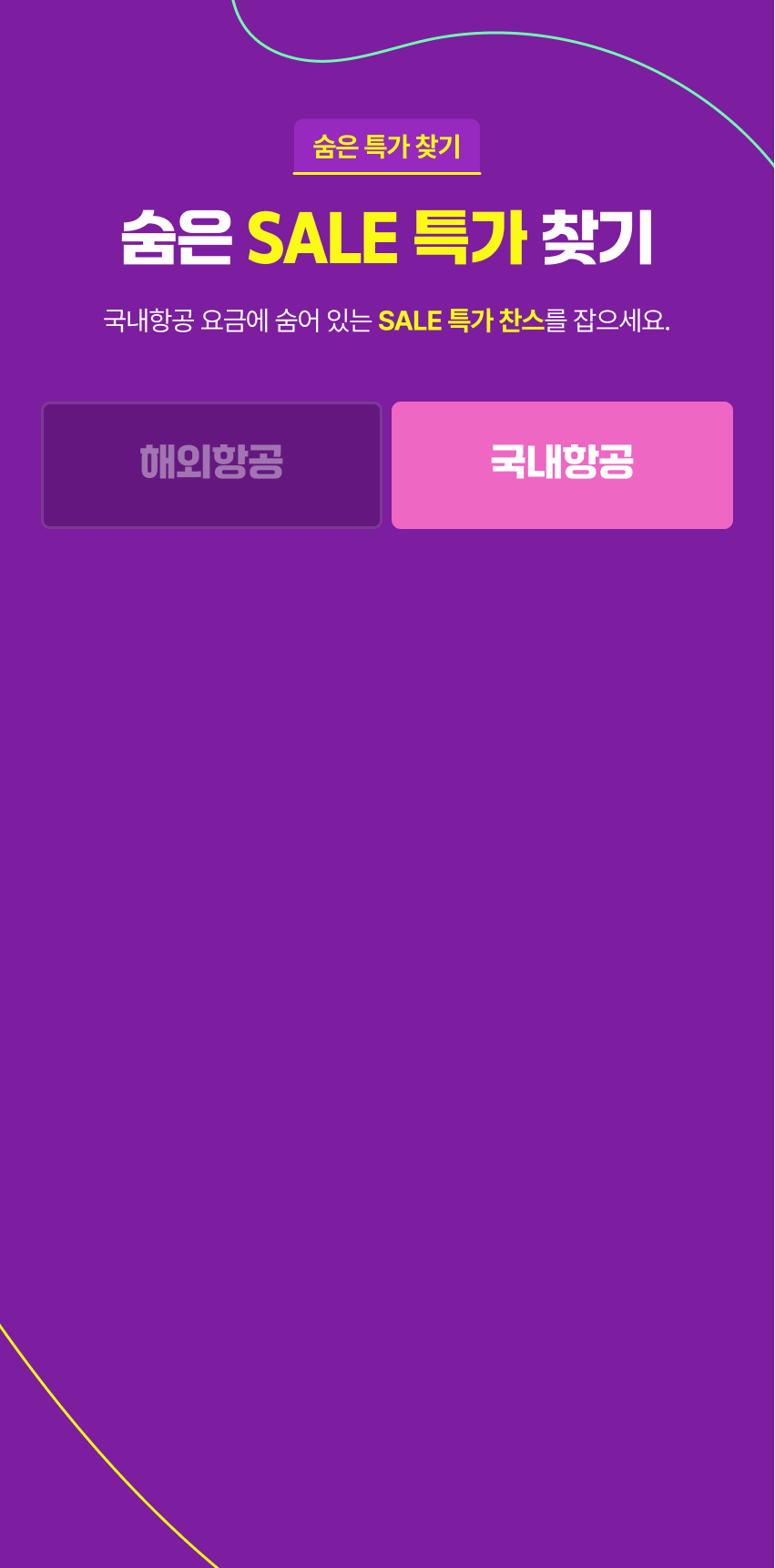Select the 국내항공 tab

click(562, 464)
